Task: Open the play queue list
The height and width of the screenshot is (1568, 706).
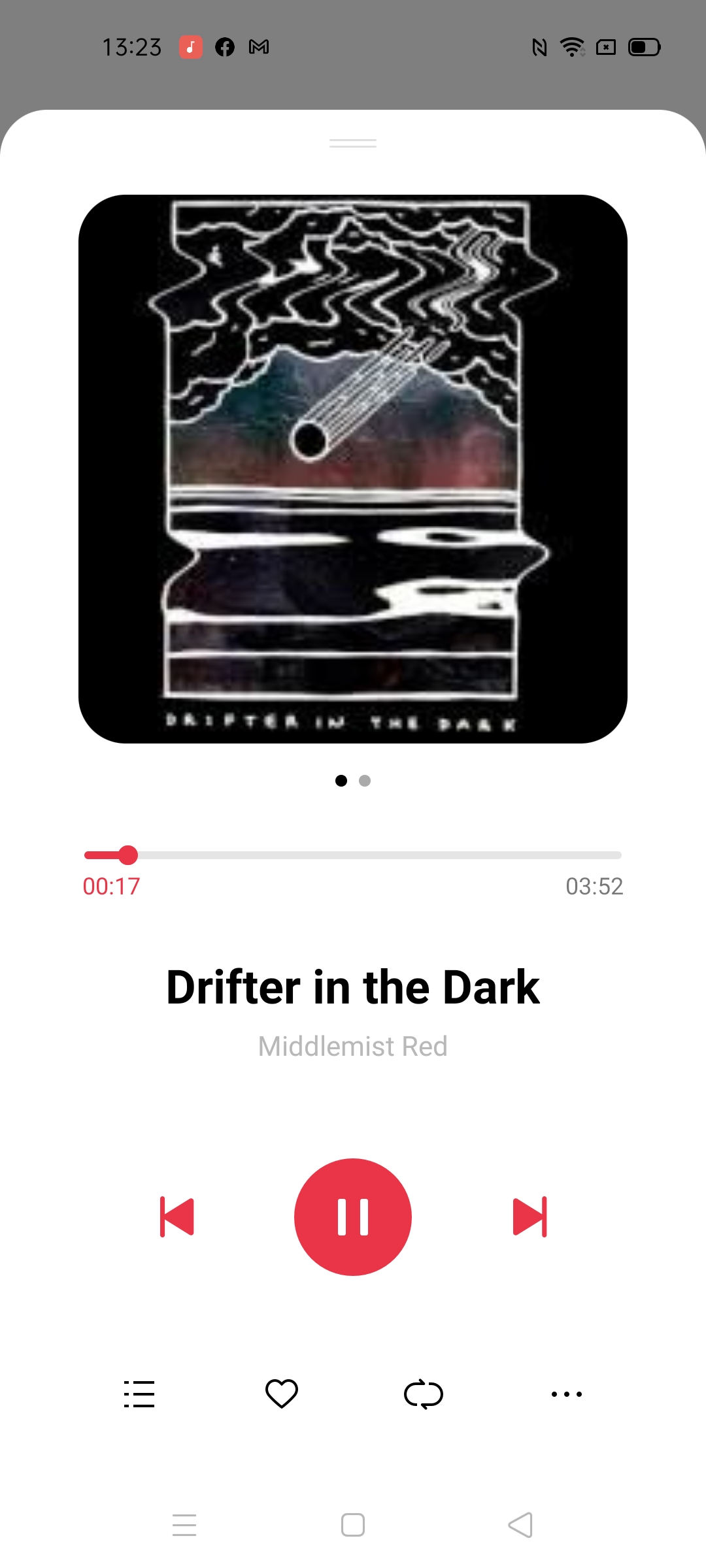Action: coord(139,1394)
